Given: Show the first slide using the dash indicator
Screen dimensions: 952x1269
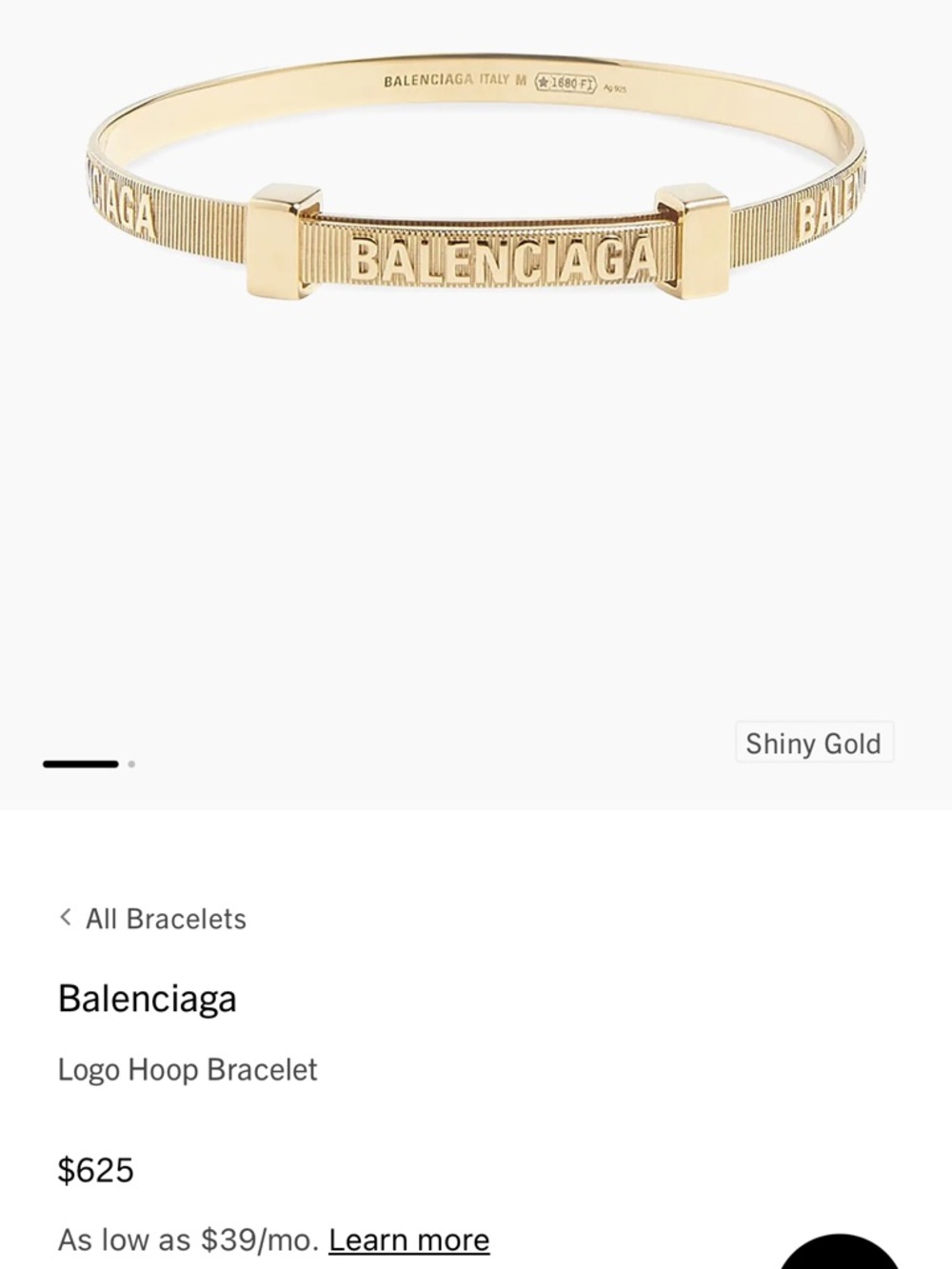Looking at the screenshot, I should pos(80,763).
